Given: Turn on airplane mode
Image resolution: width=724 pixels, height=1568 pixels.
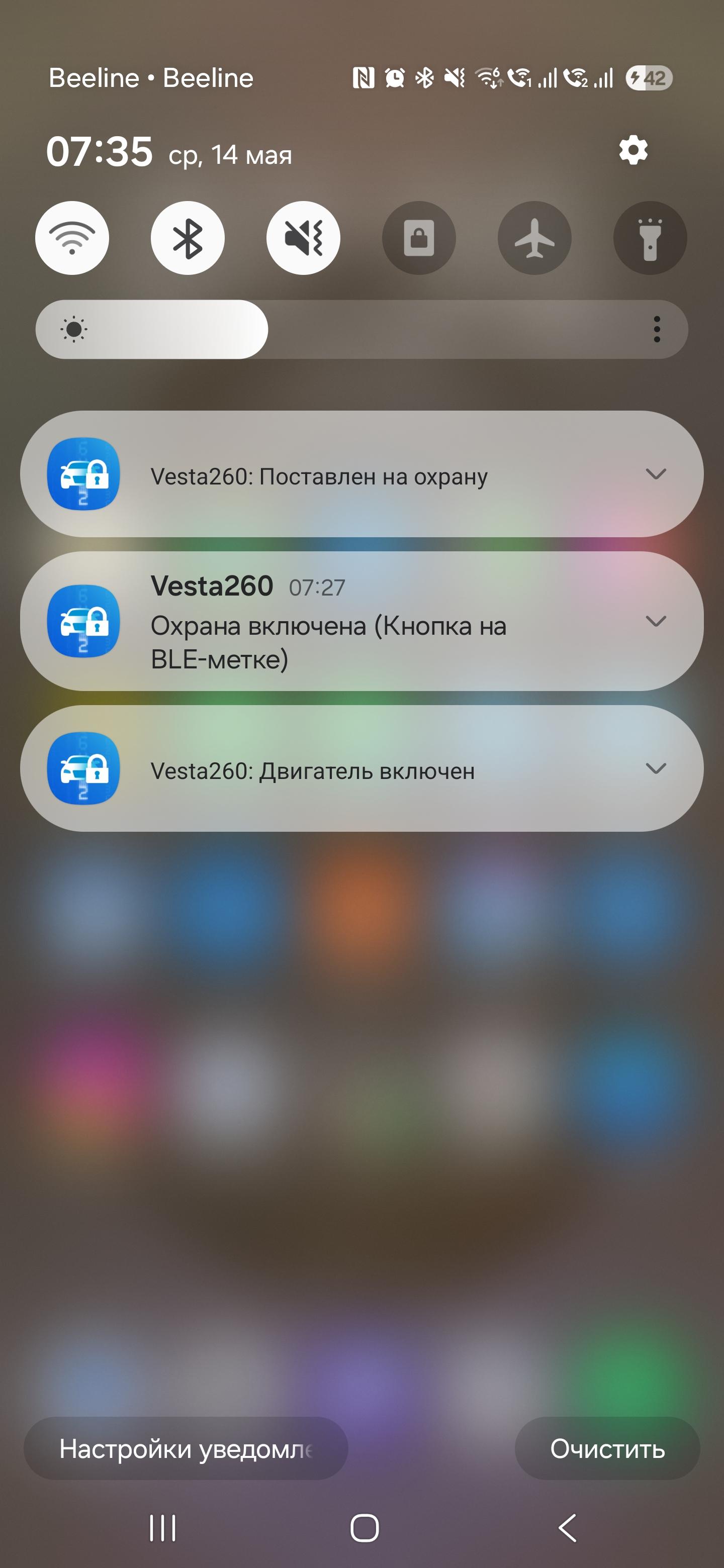Looking at the screenshot, I should click(534, 238).
